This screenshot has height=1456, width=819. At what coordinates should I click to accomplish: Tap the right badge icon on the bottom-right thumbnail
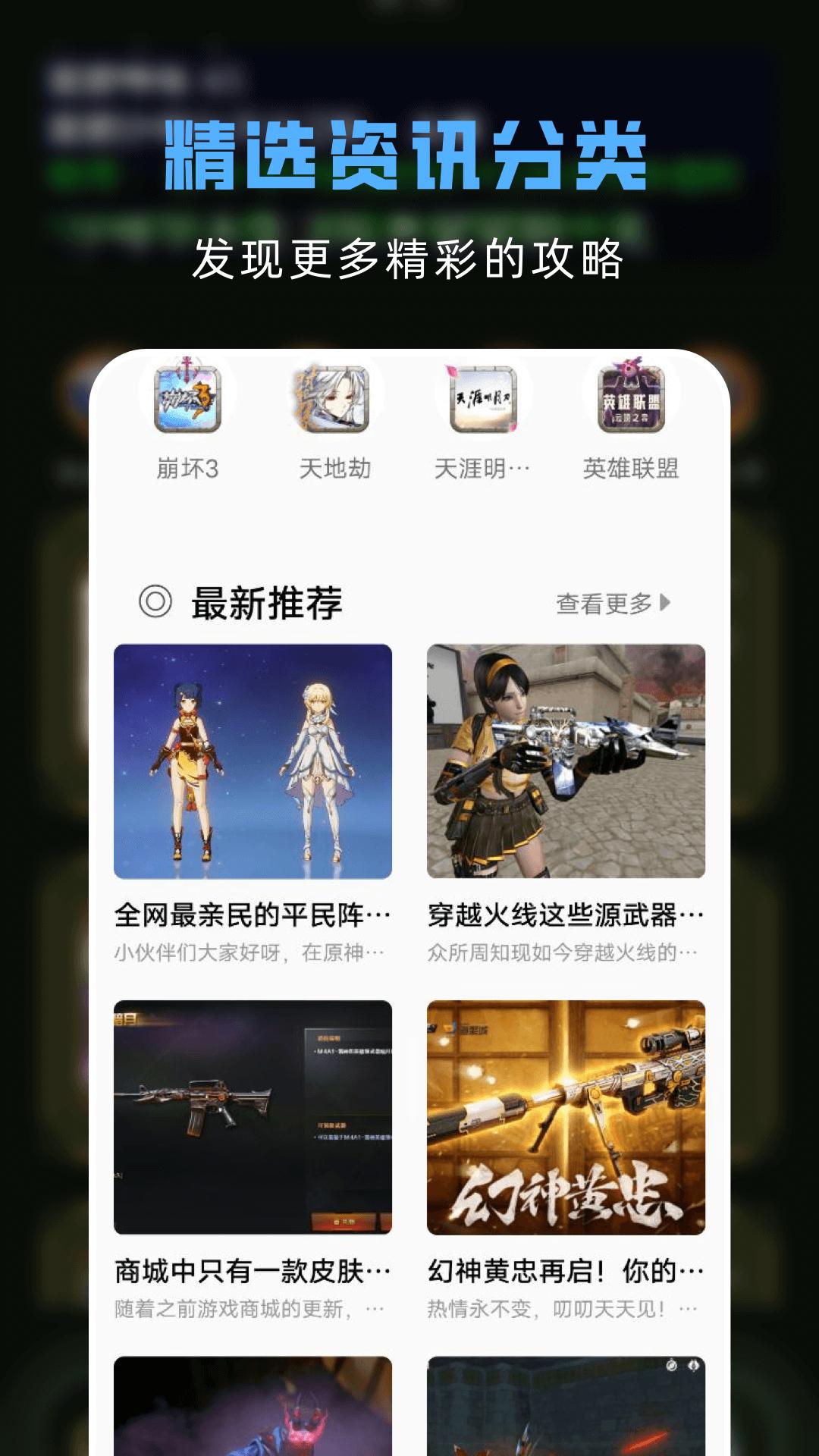[695, 1364]
